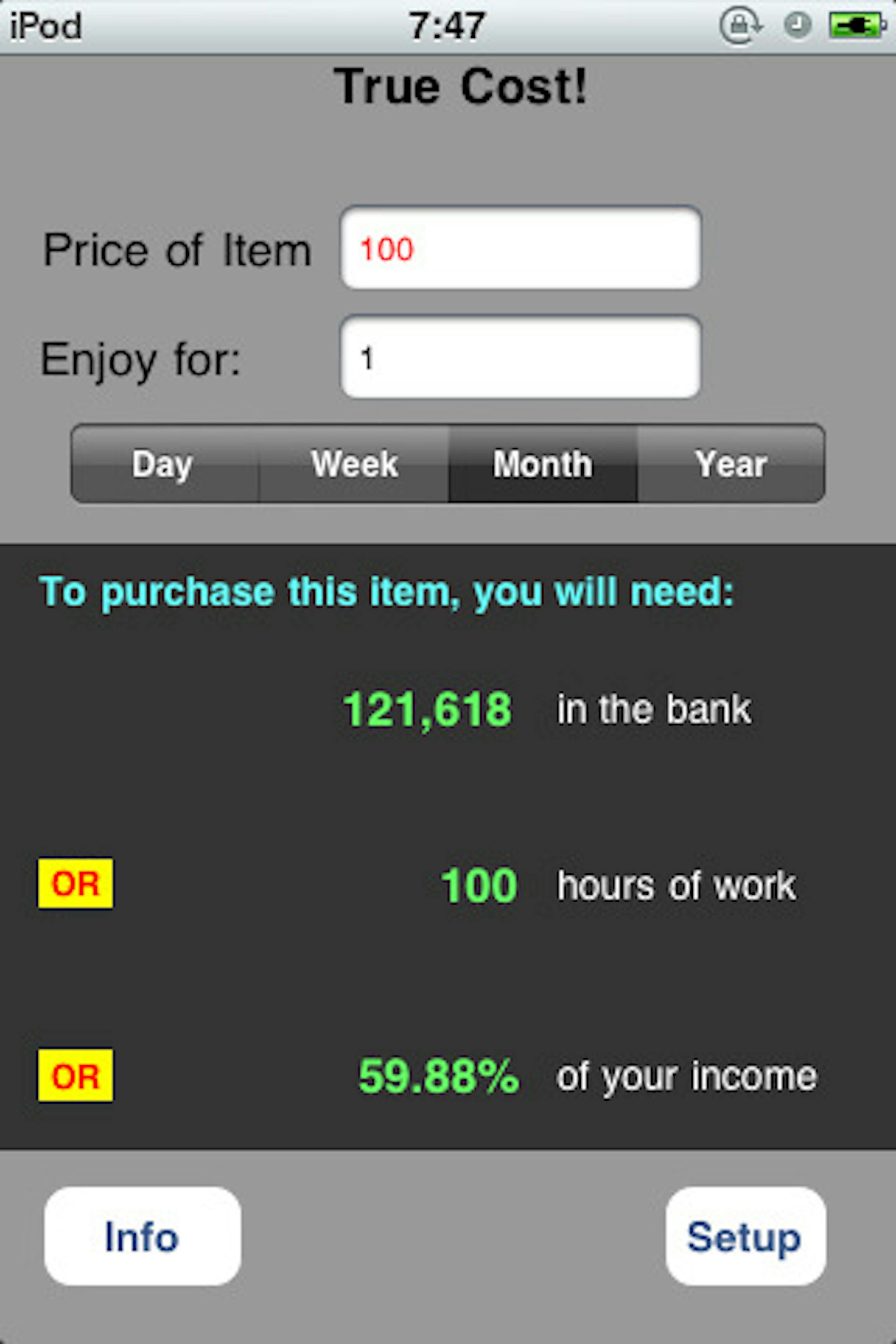The width and height of the screenshot is (896, 1344).
Task: Switch duration unit to Week
Action: 354,464
